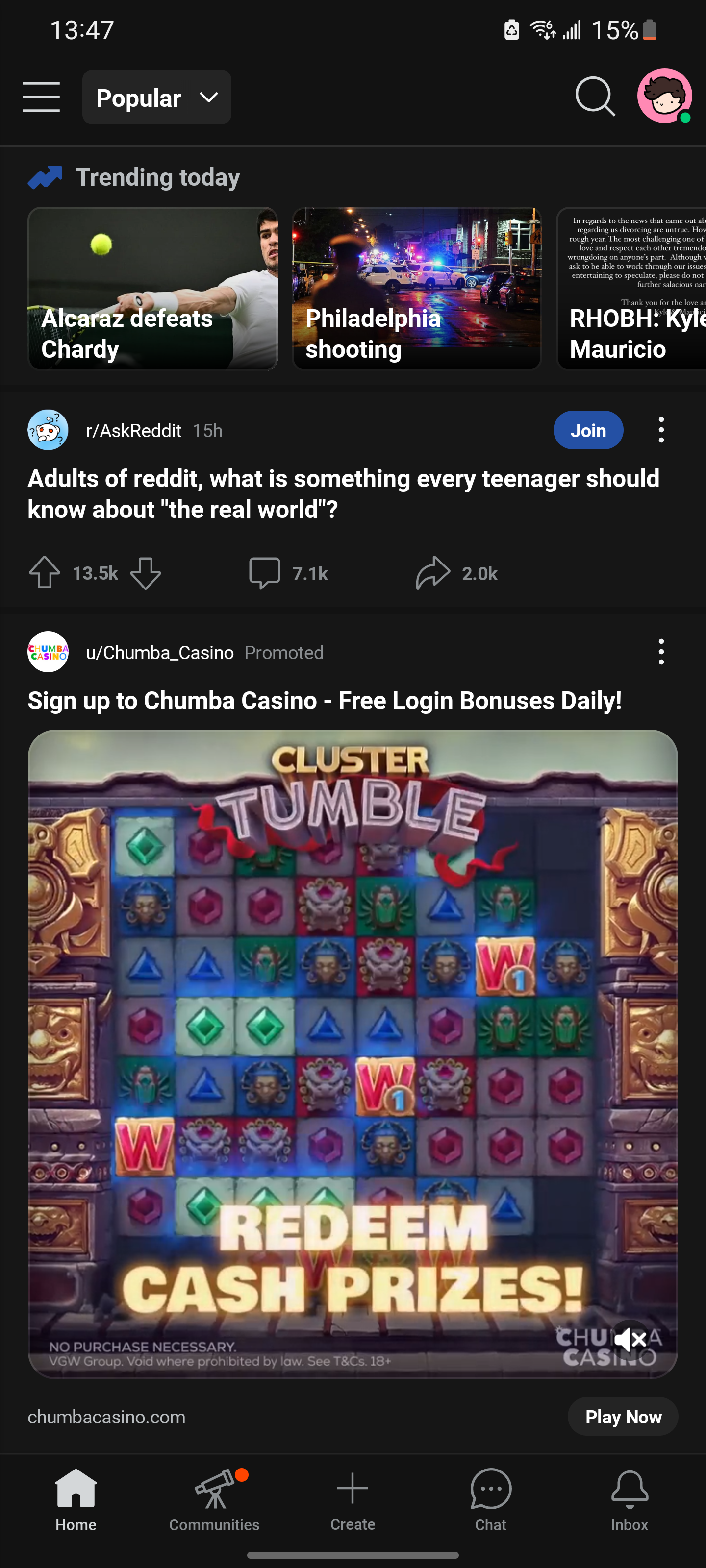
Task: Unmute the Chumba Casino video
Action: pos(630,1339)
